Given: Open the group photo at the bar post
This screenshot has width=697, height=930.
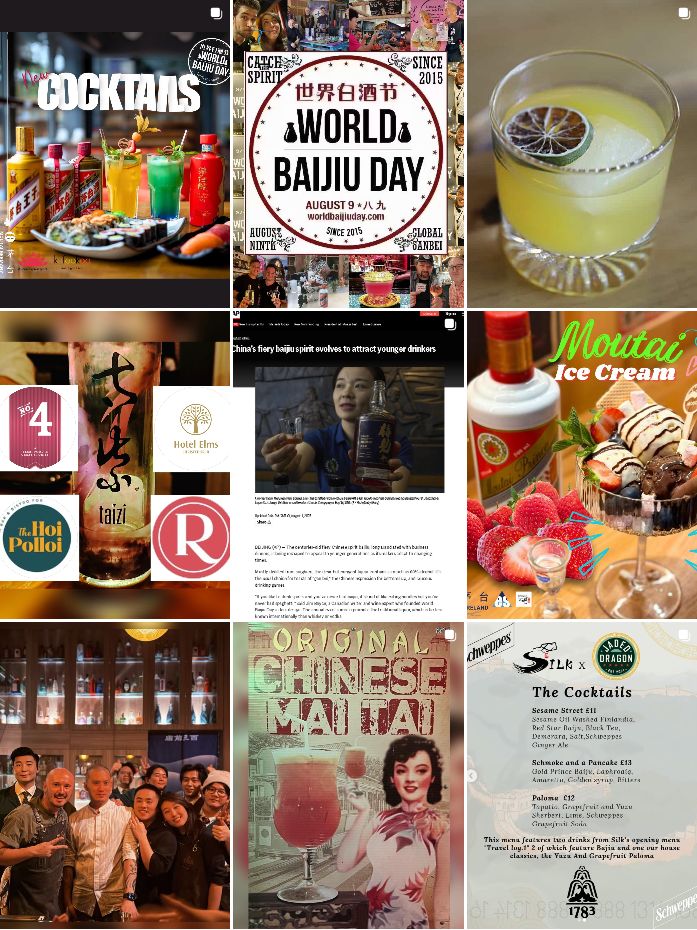Looking at the screenshot, I should (x=114, y=775).
